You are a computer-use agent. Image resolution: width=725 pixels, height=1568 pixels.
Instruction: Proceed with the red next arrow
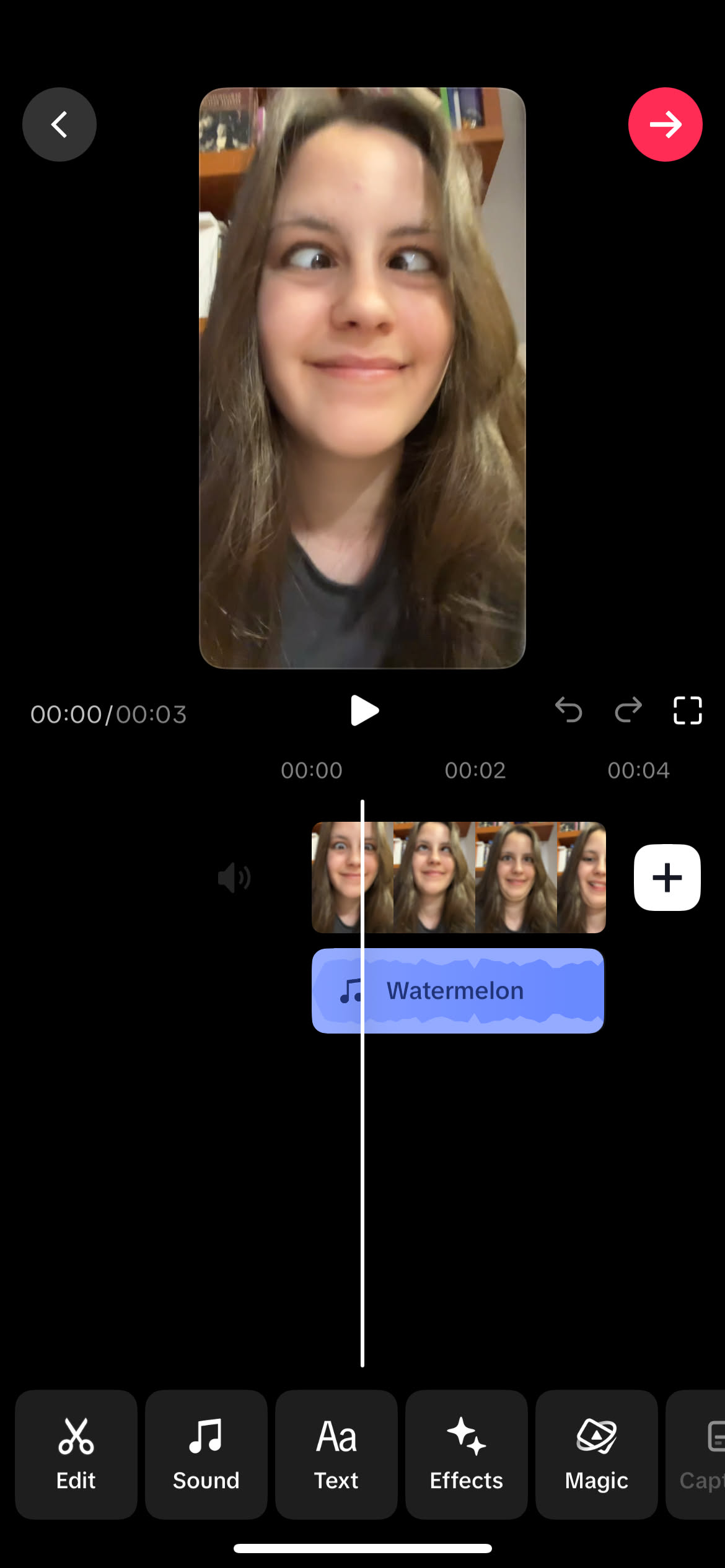point(665,124)
